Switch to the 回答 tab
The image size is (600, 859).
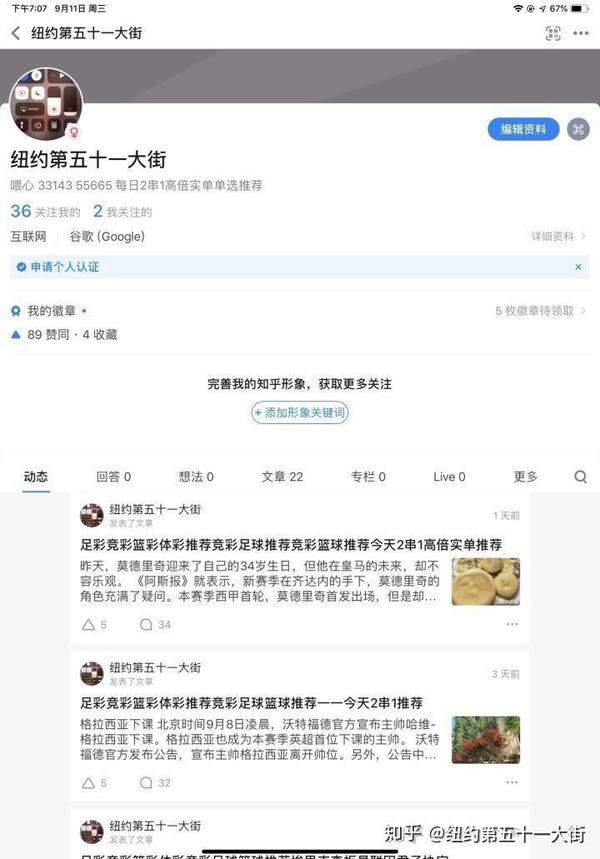113,477
